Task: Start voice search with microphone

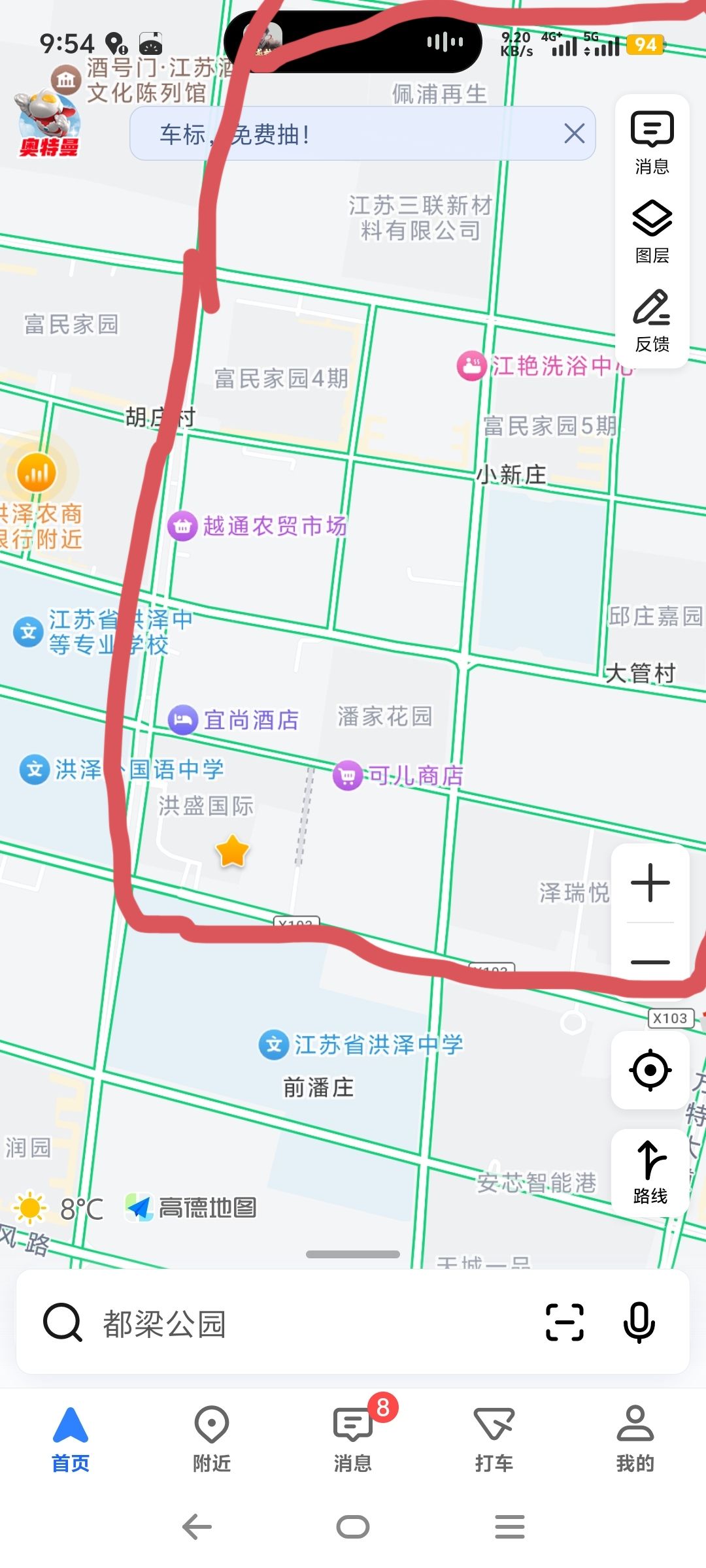Action: 639,1322
